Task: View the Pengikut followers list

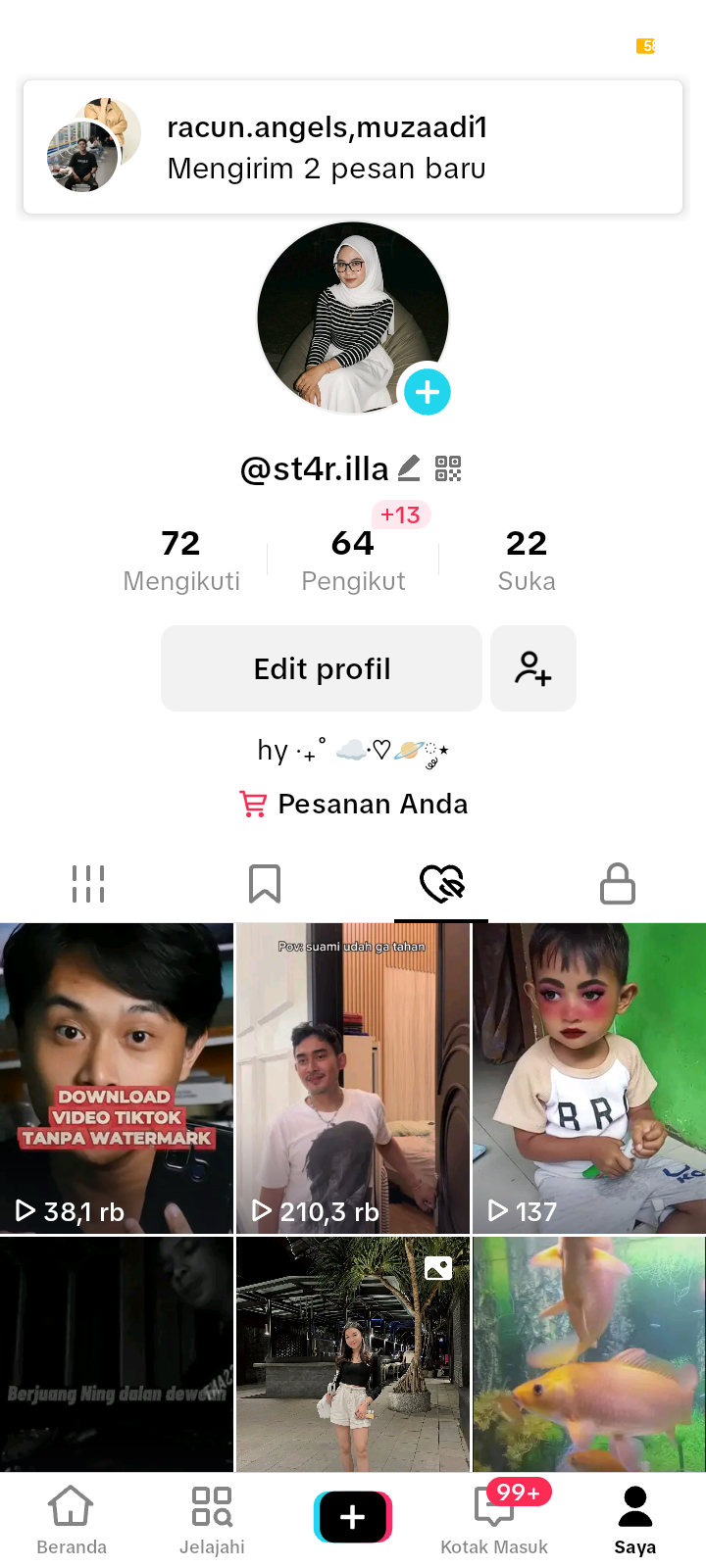Action: click(353, 561)
